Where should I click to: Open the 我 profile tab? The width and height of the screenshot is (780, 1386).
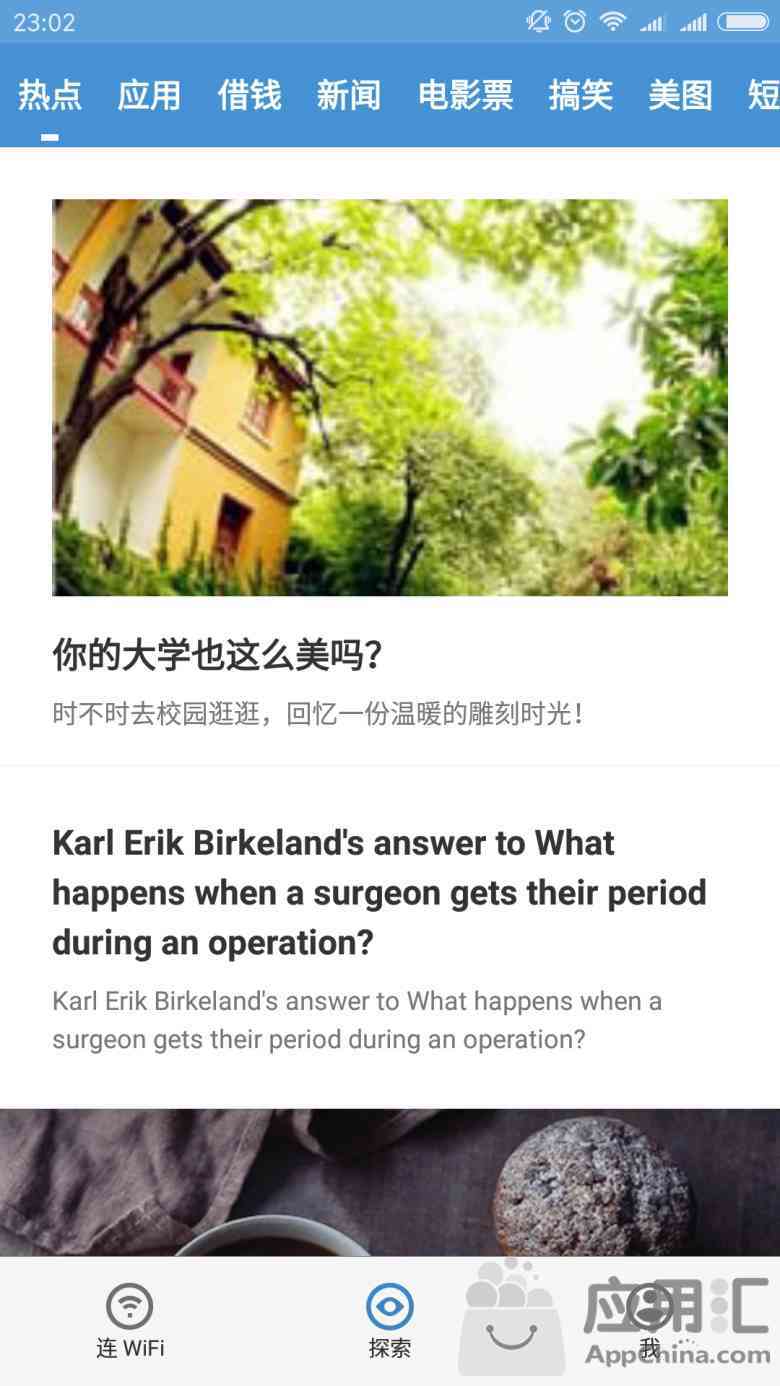click(650, 1322)
